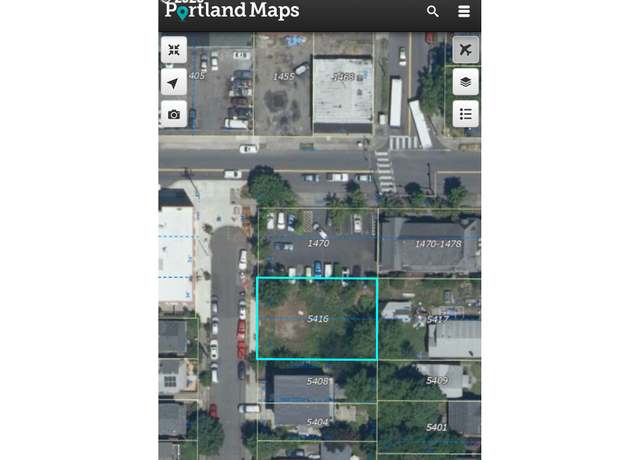The width and height of the screenshot is (640, 460).
Task: Collapse the map from fullscreen
Action: coord(174,50)
